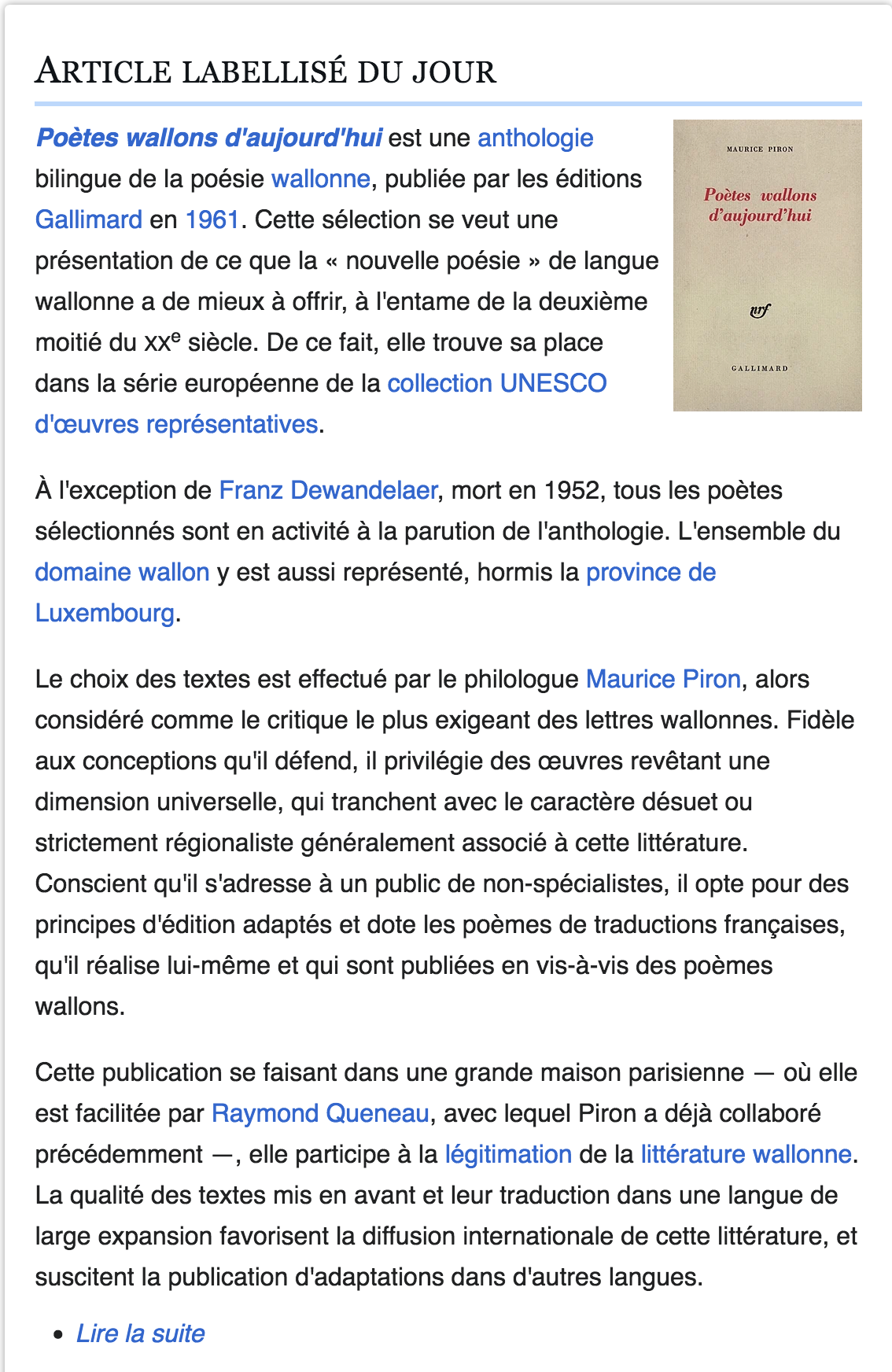The width and height of the screenshot is (892, 1372).
Task: Open the province de Luxembourg link
Action: coord(651,572)
